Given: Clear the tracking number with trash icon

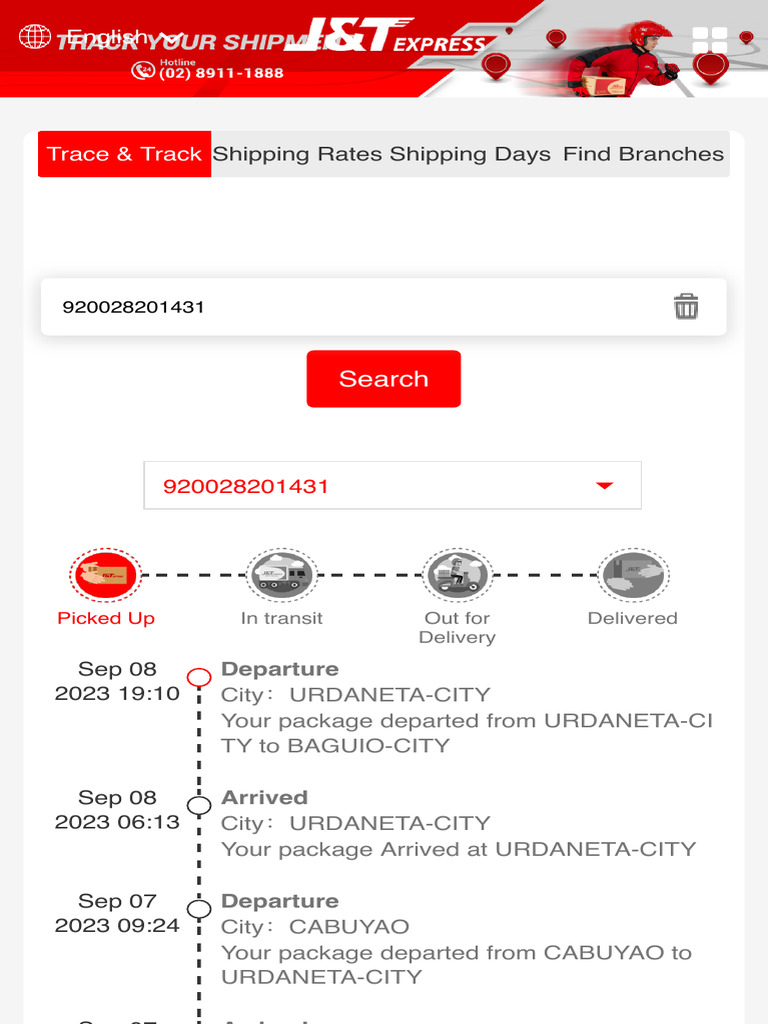Looking at the screenshot, I should (686, 307).
